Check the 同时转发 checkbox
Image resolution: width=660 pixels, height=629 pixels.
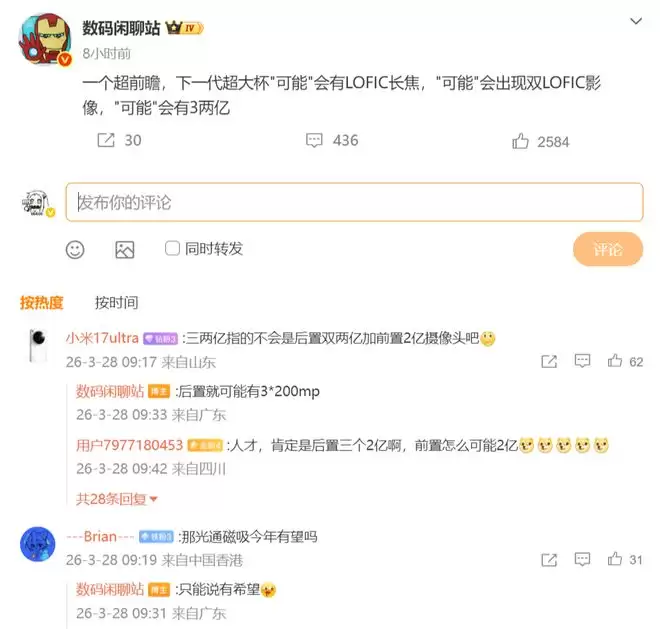pos(172,248)
